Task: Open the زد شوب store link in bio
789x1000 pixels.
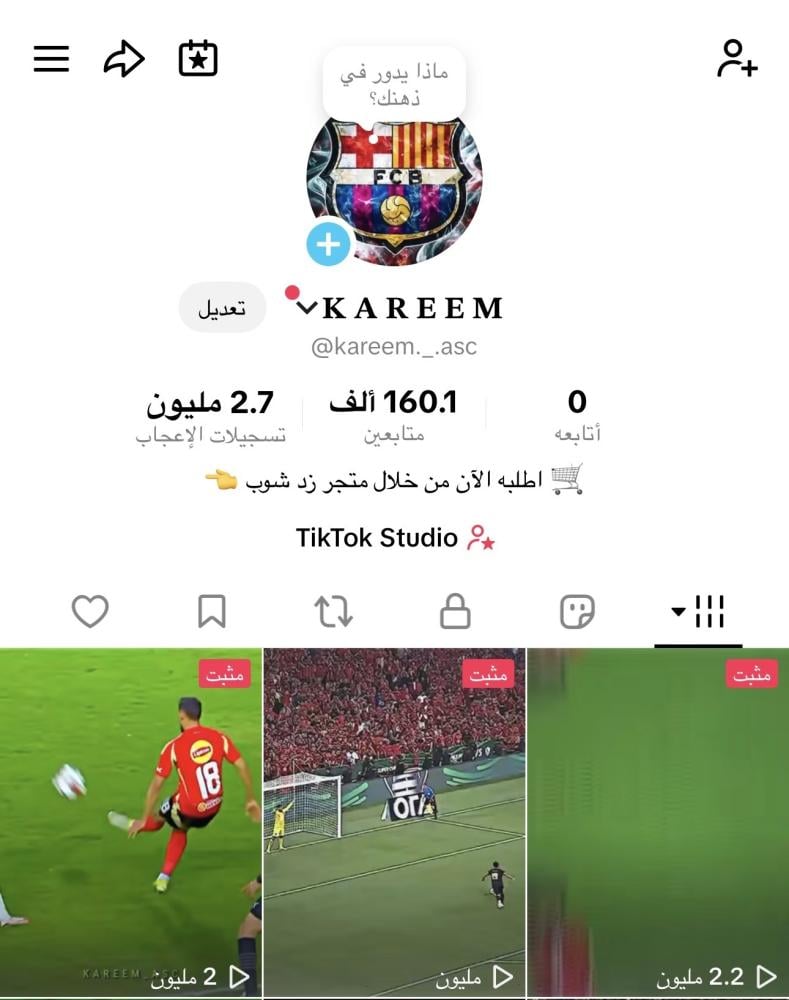Action: [x=394, y=481]
